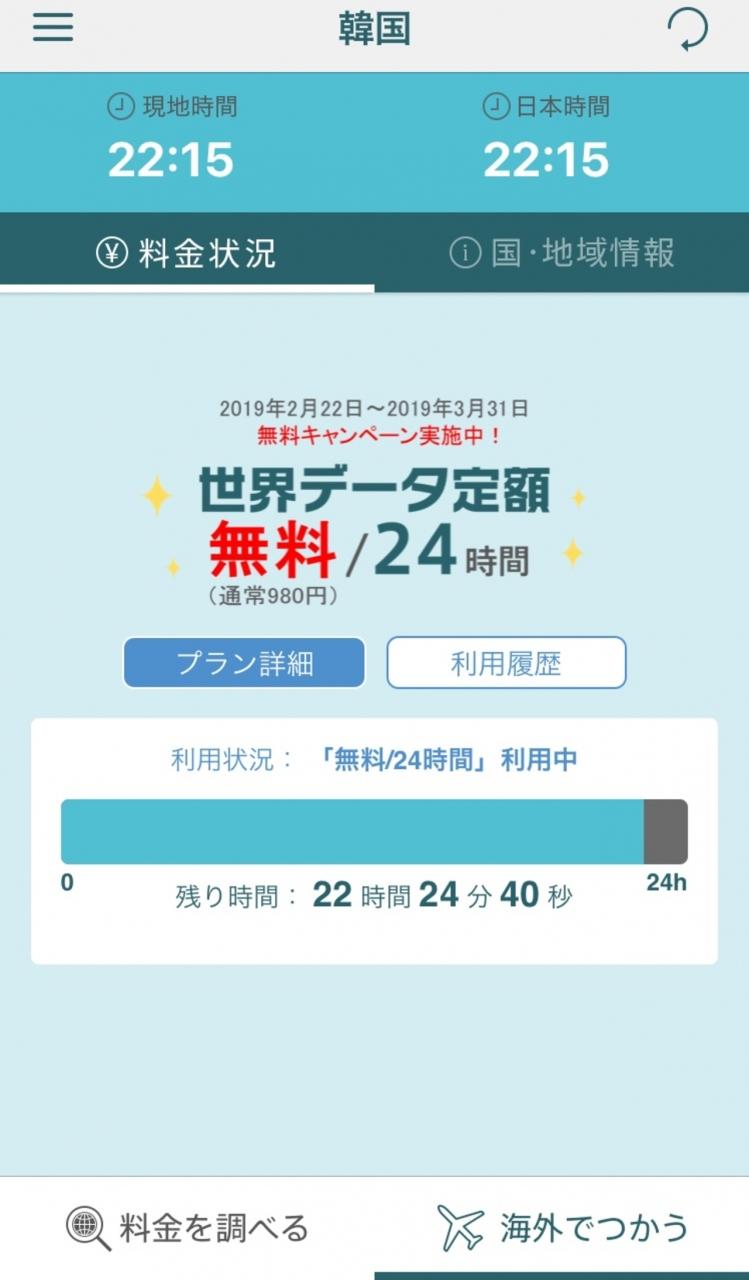This screenshot has width=749, height=1280.
Task: Switch to the 国・地域情報 tab
Action: [x=562, y=253]
